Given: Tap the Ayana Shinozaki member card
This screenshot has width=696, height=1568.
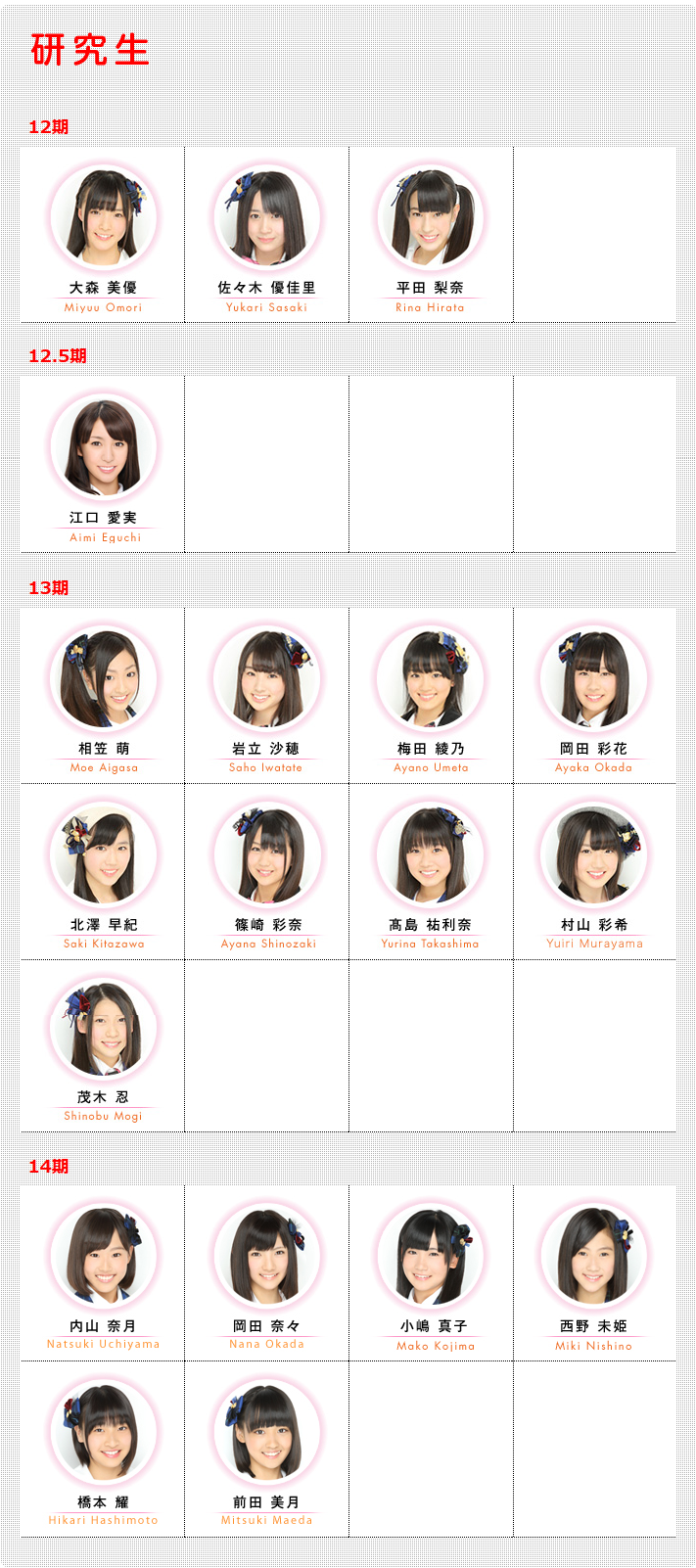Looking at the screenshot, I should pos(266,856).
